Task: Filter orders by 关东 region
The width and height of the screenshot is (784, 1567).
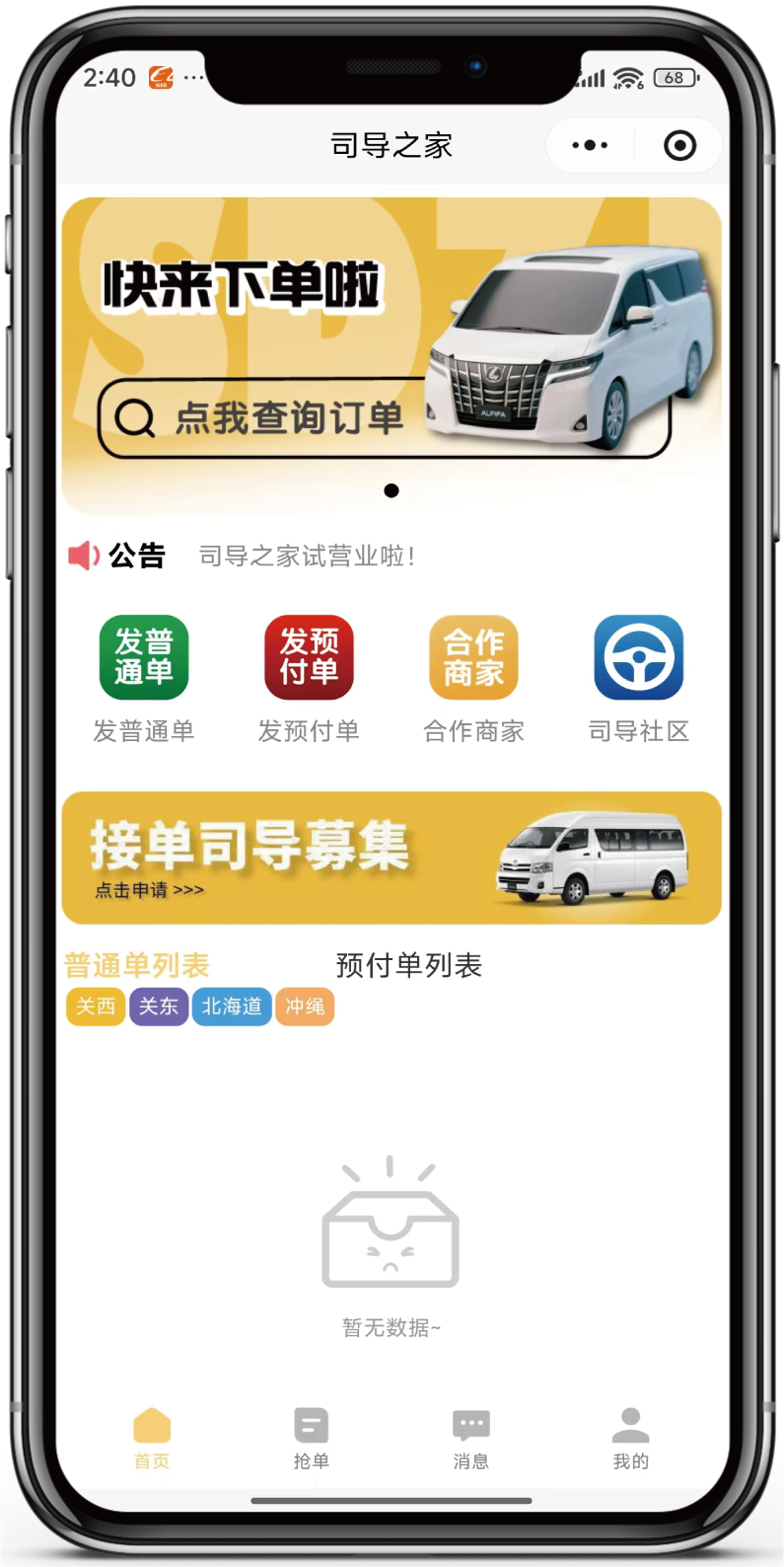Action: tap(158, 1007)
